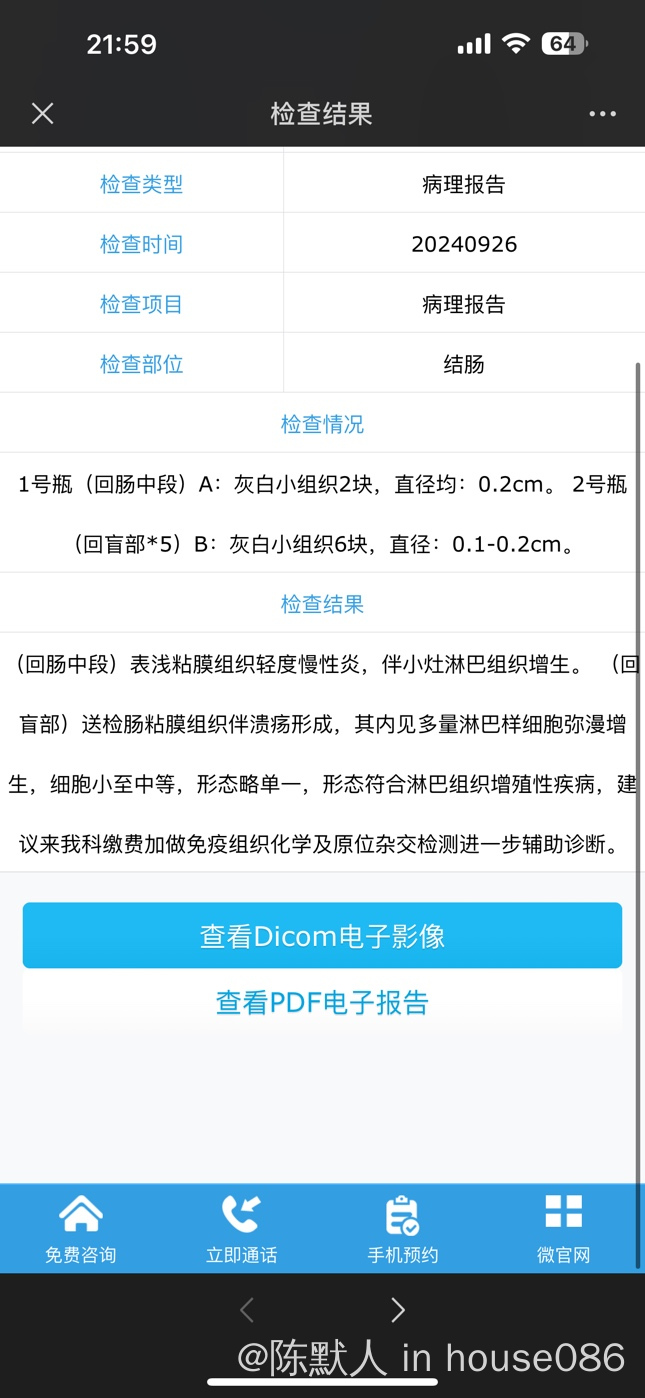
Task: Go forward with the right arrow
Action: [x=398, y=1310]
